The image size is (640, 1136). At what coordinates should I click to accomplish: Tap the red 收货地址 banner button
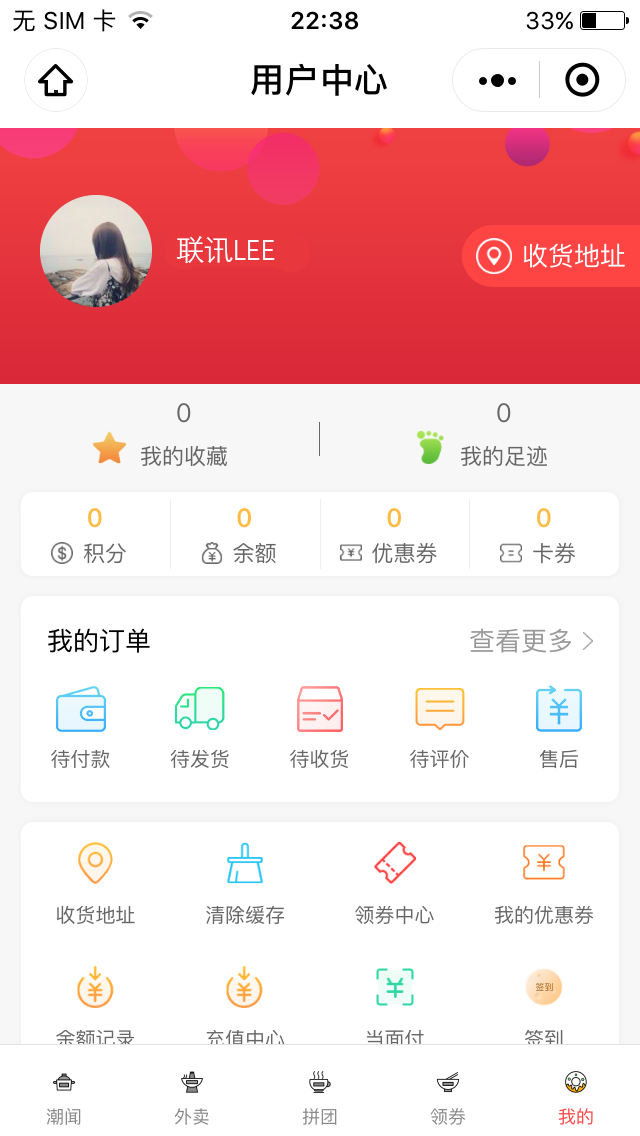click(x=551, y=256)
